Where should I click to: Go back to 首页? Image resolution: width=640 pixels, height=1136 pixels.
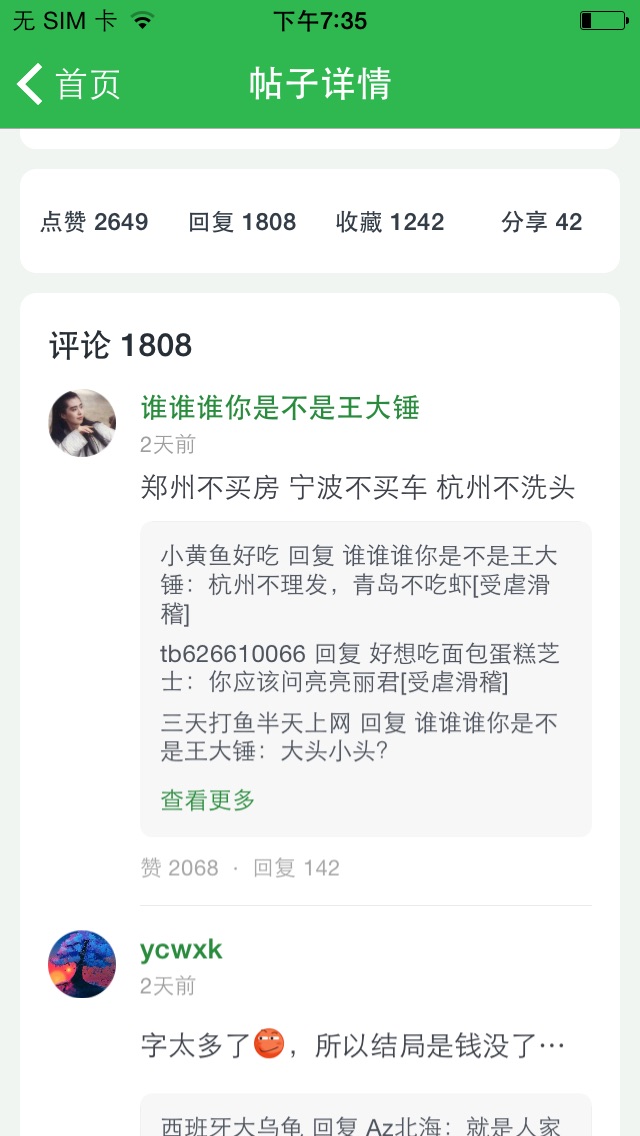click(x=68, y=84)
